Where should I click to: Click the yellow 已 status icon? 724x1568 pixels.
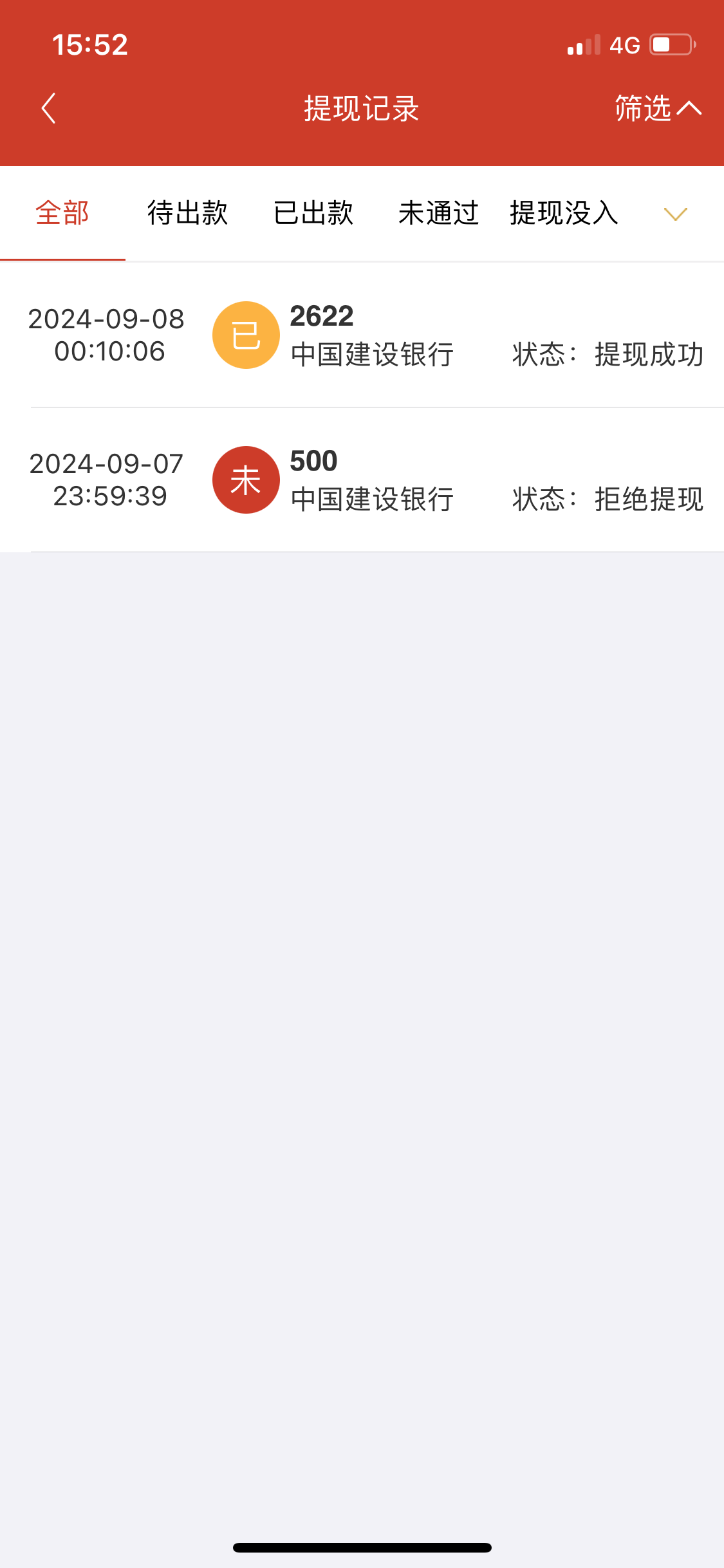(x=246, y=334)
